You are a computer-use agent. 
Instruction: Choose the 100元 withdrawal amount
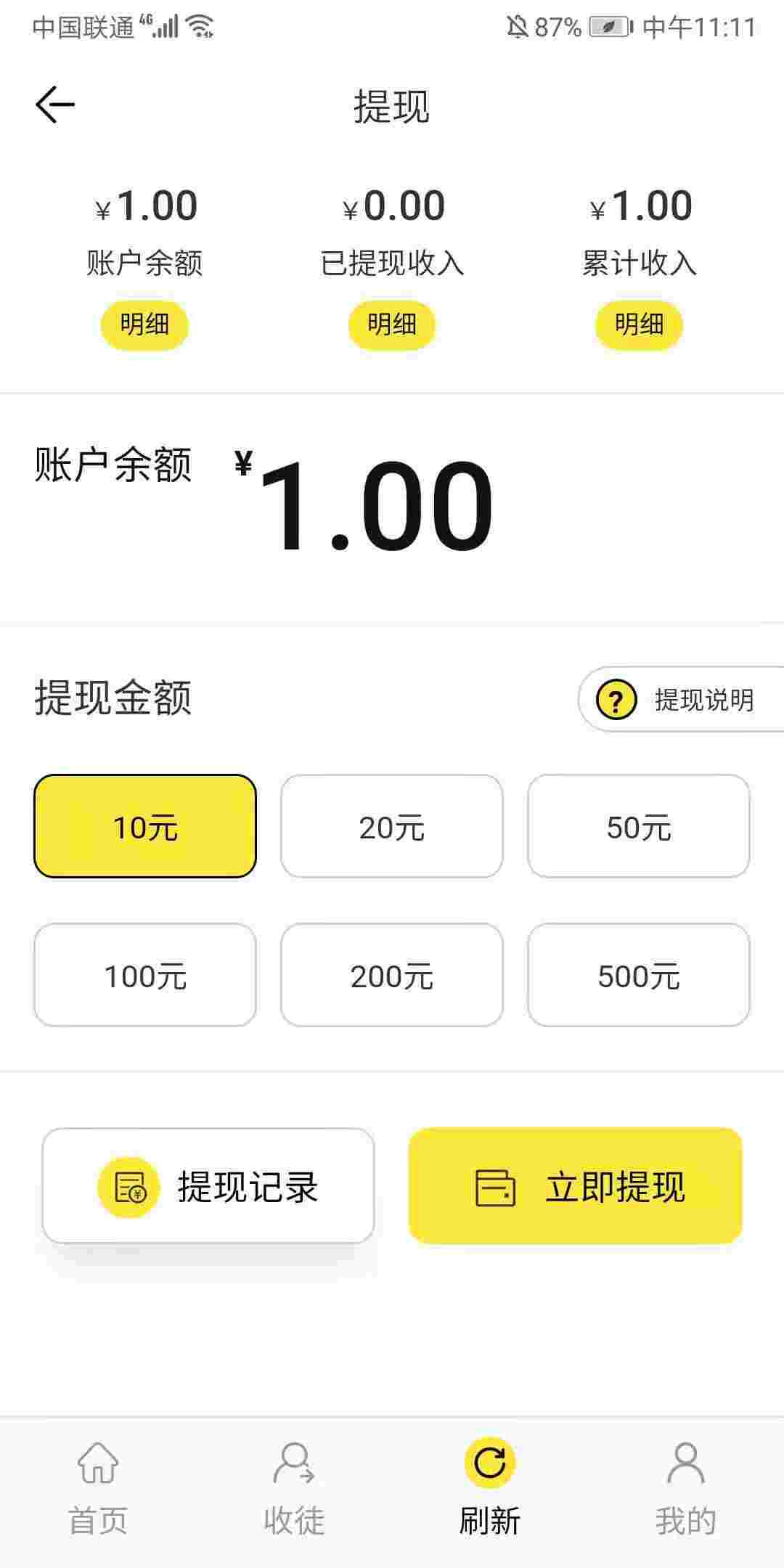(145, 975)
